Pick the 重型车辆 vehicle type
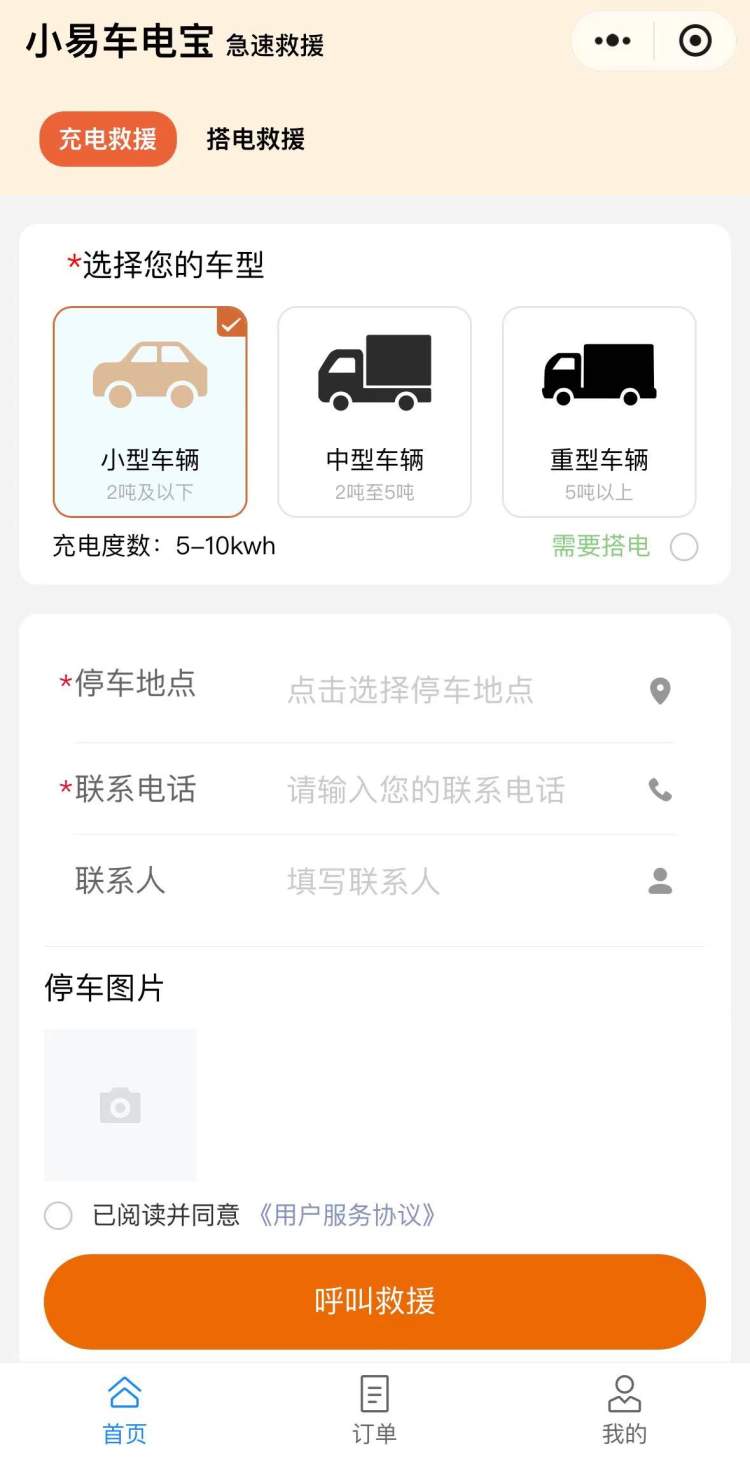This screenshot has height=1475, width=750. coord(599,411)
